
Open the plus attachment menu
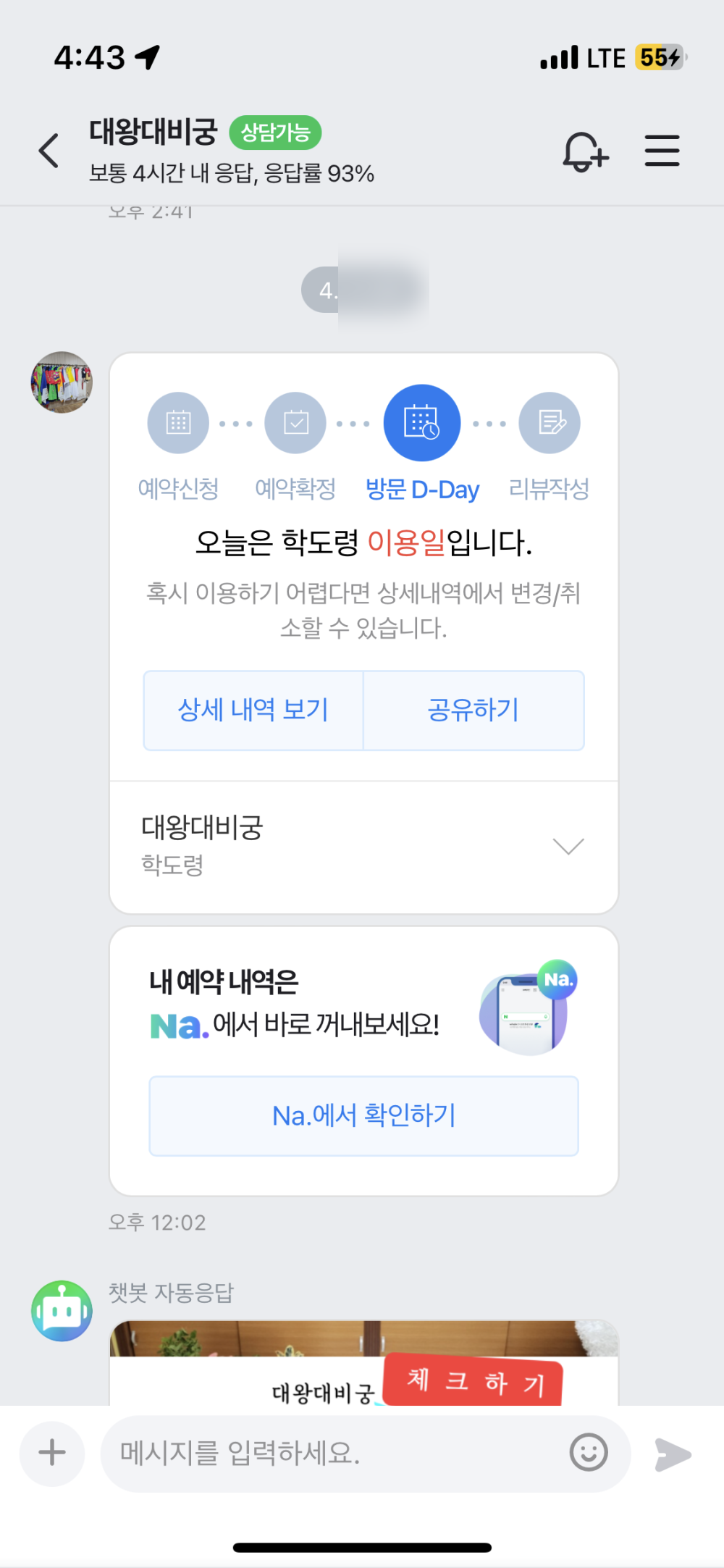click(x=52, y=1452)
